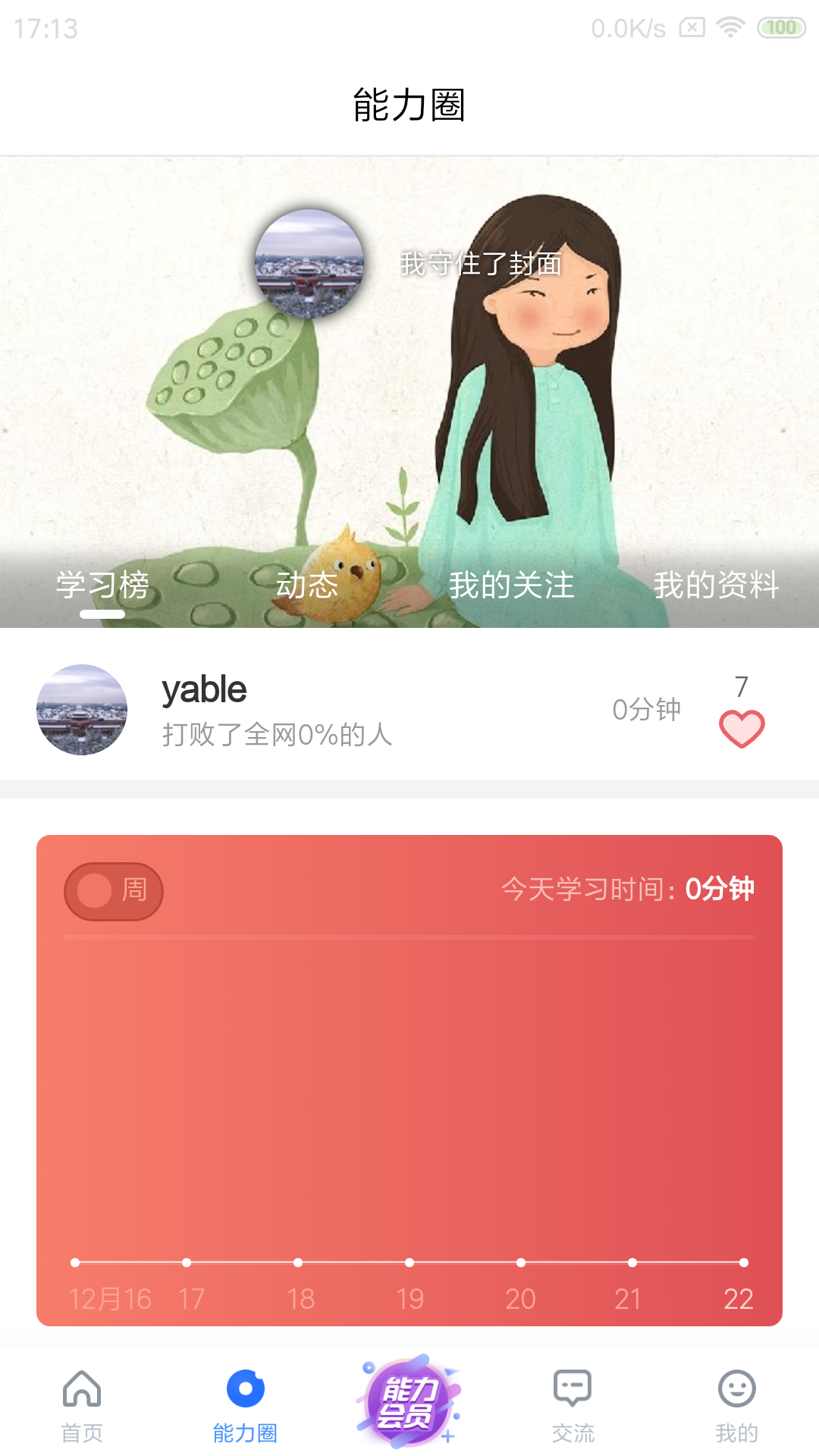Screen dimensions: 819x1456
Task: Open the 我的关注 tab
Action: pos(512,585)
